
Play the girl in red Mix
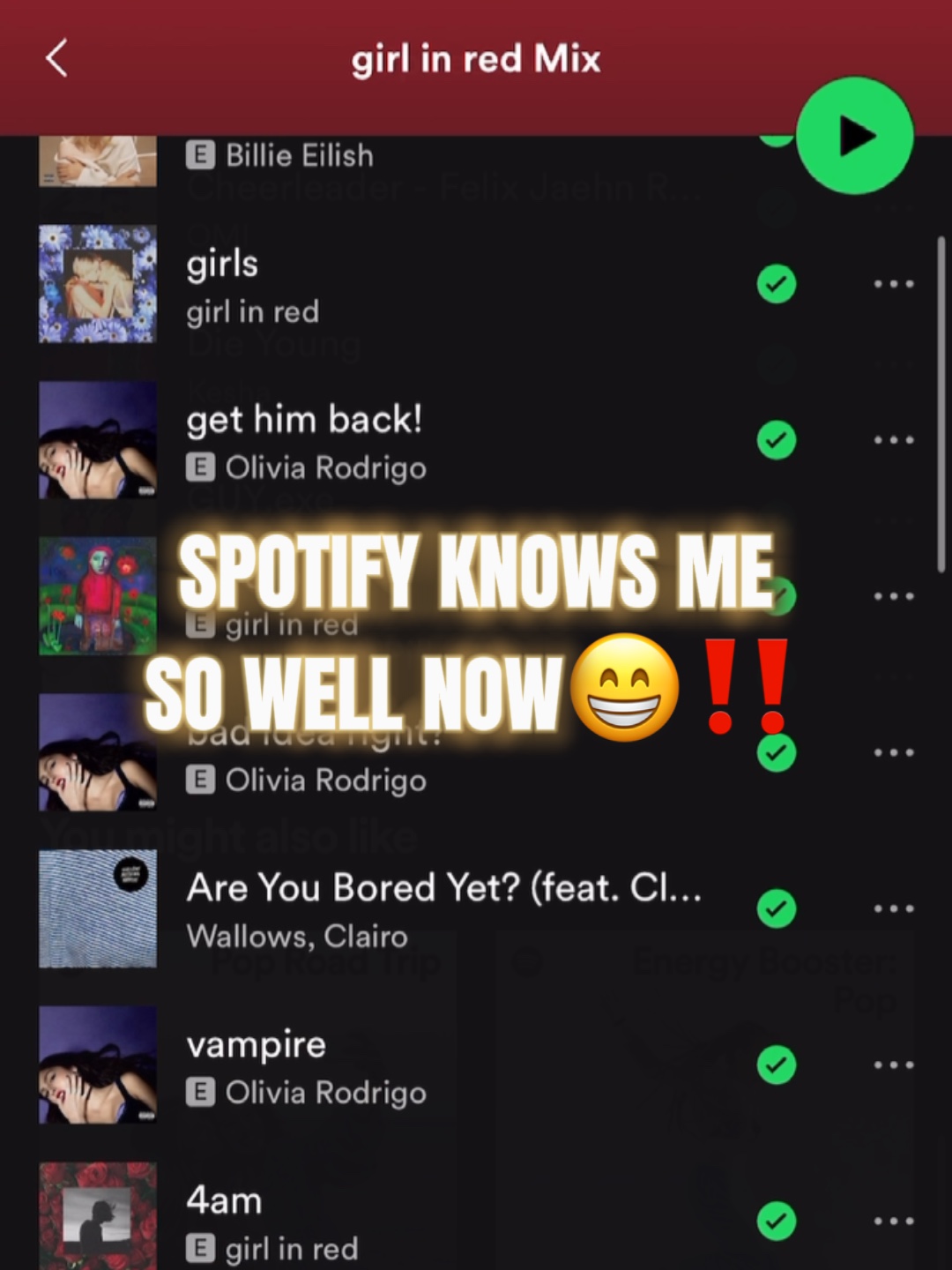click(854, 136)
